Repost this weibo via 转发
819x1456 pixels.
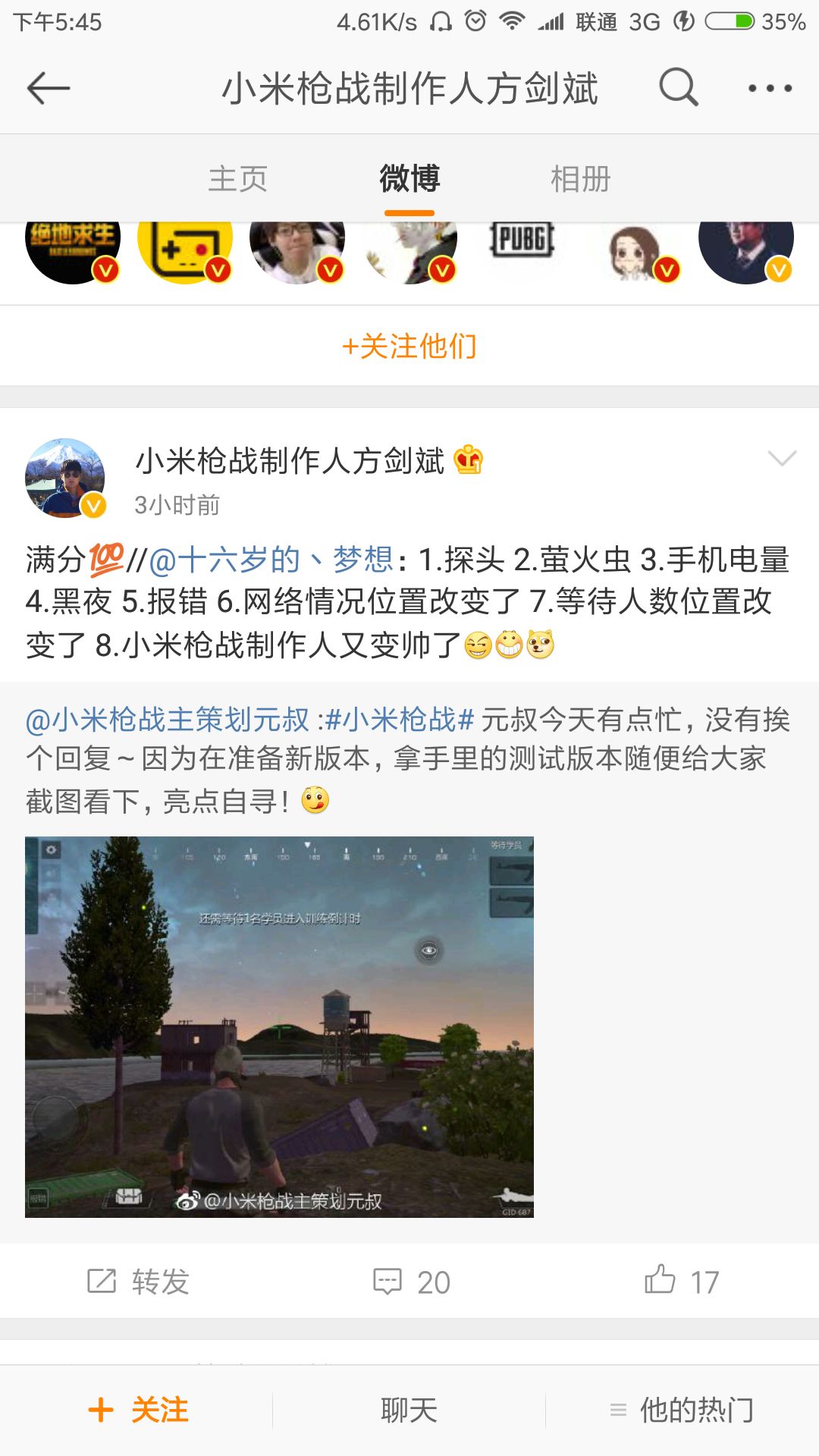(137, 1282)
